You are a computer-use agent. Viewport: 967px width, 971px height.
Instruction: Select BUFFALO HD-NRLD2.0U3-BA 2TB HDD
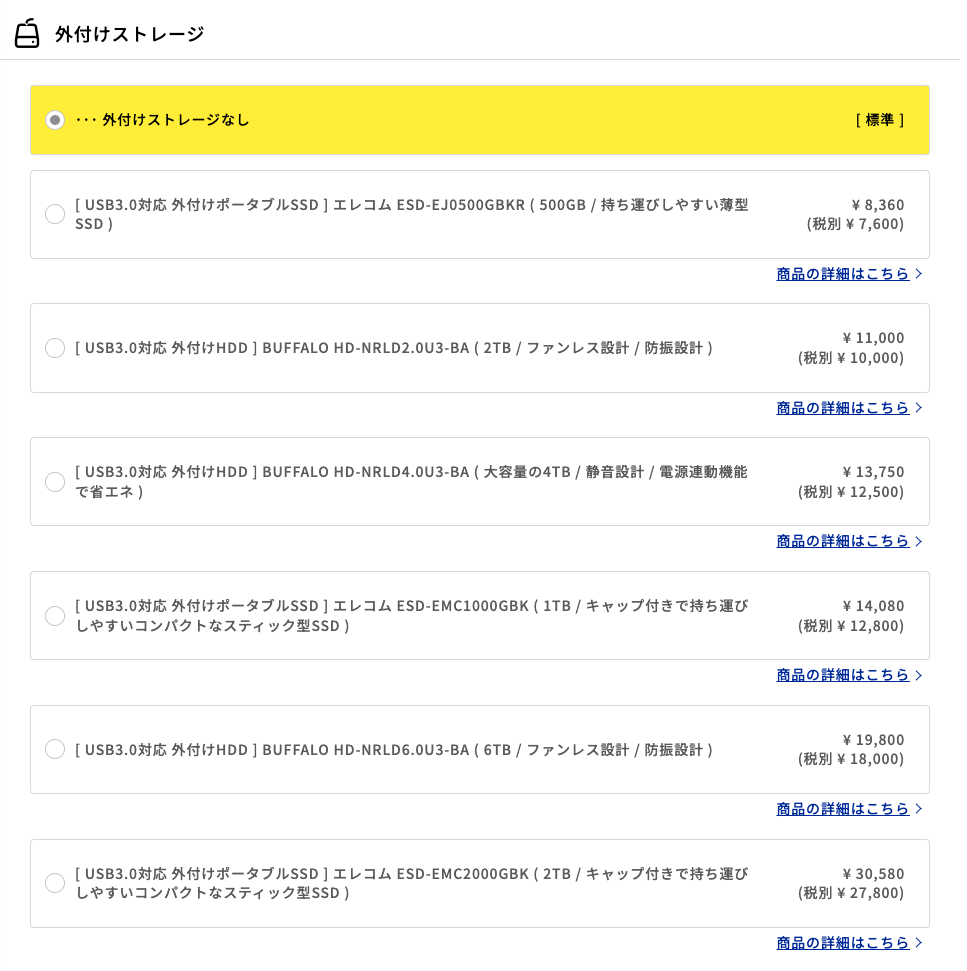pyautogui.click(x=55, y=348)
